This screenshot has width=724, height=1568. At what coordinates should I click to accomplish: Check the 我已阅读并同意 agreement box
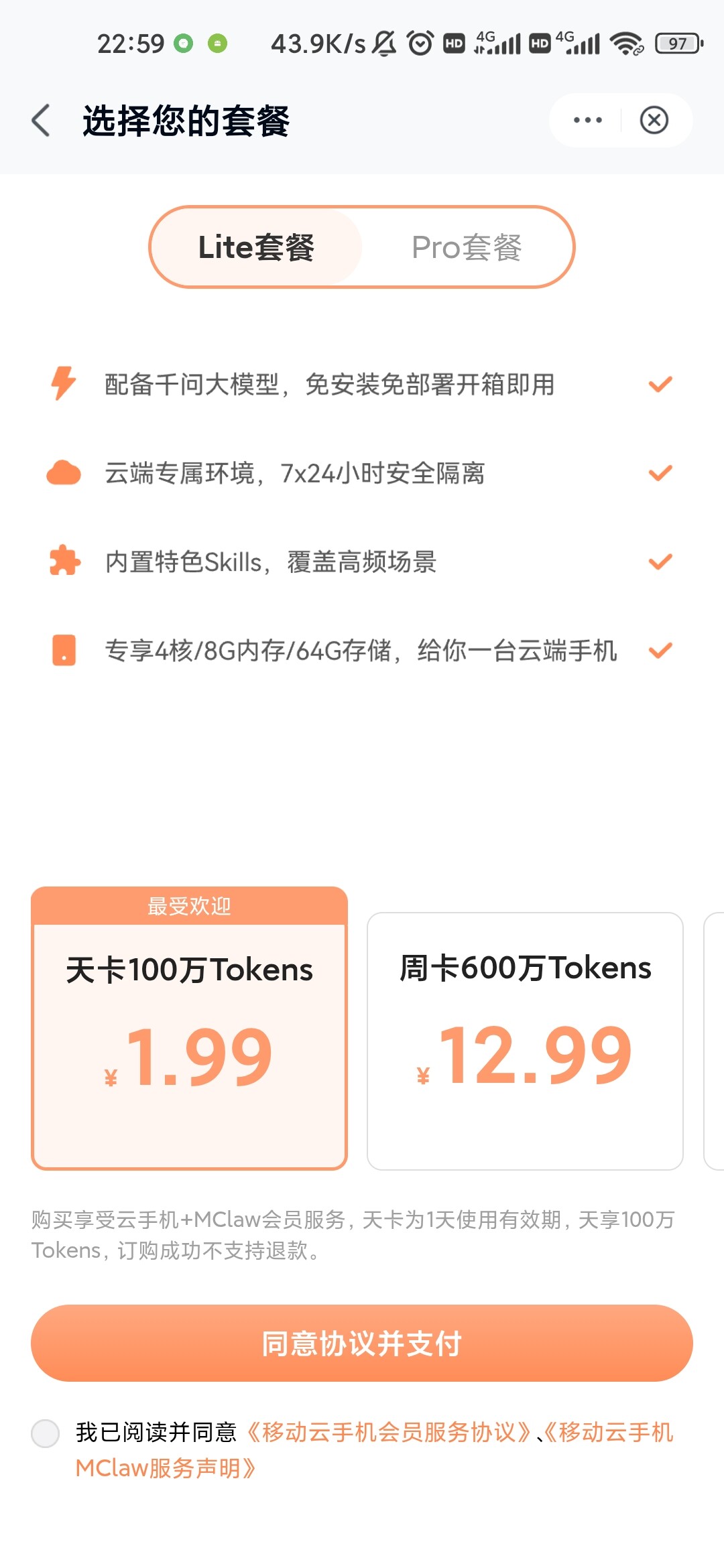click(46, 1433)
